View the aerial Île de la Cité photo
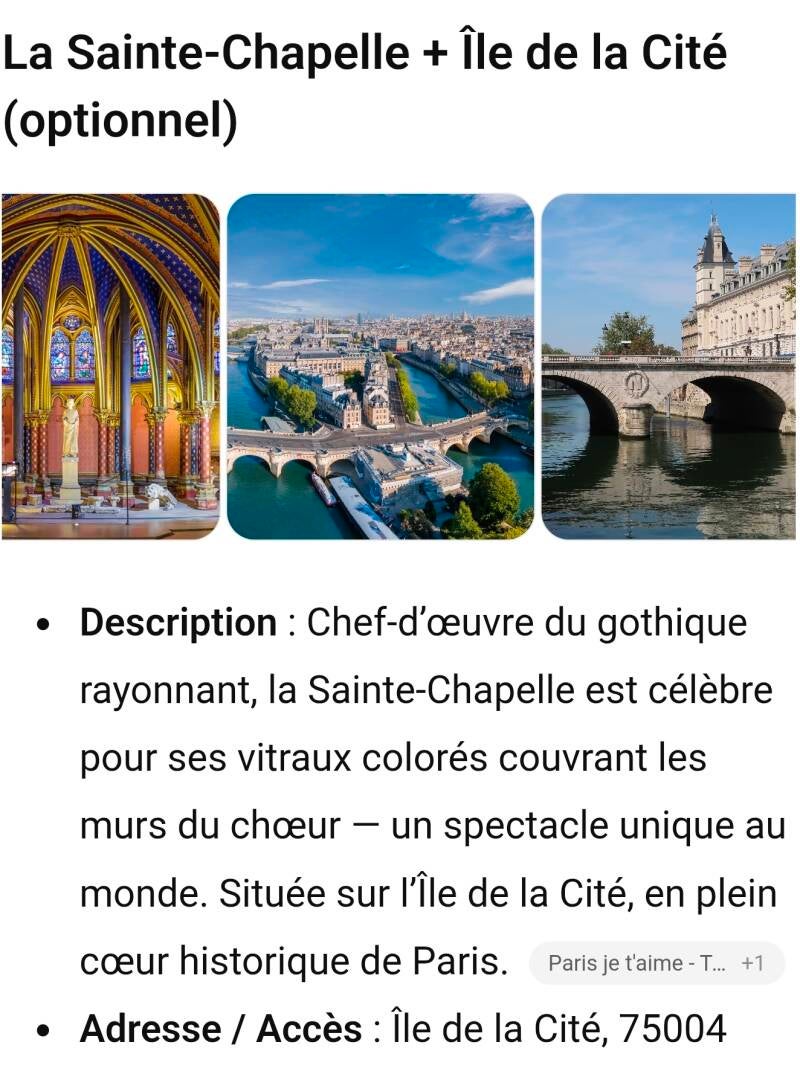This screenshot has width=800, height=1074. (x=380, y=366)
